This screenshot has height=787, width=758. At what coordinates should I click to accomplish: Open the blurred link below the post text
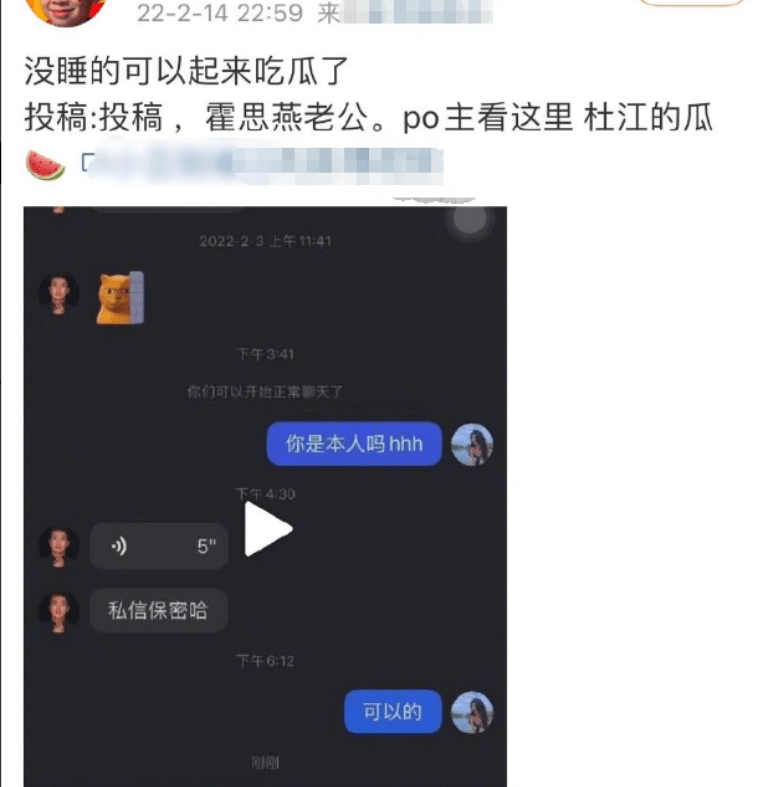click(260, 163)
